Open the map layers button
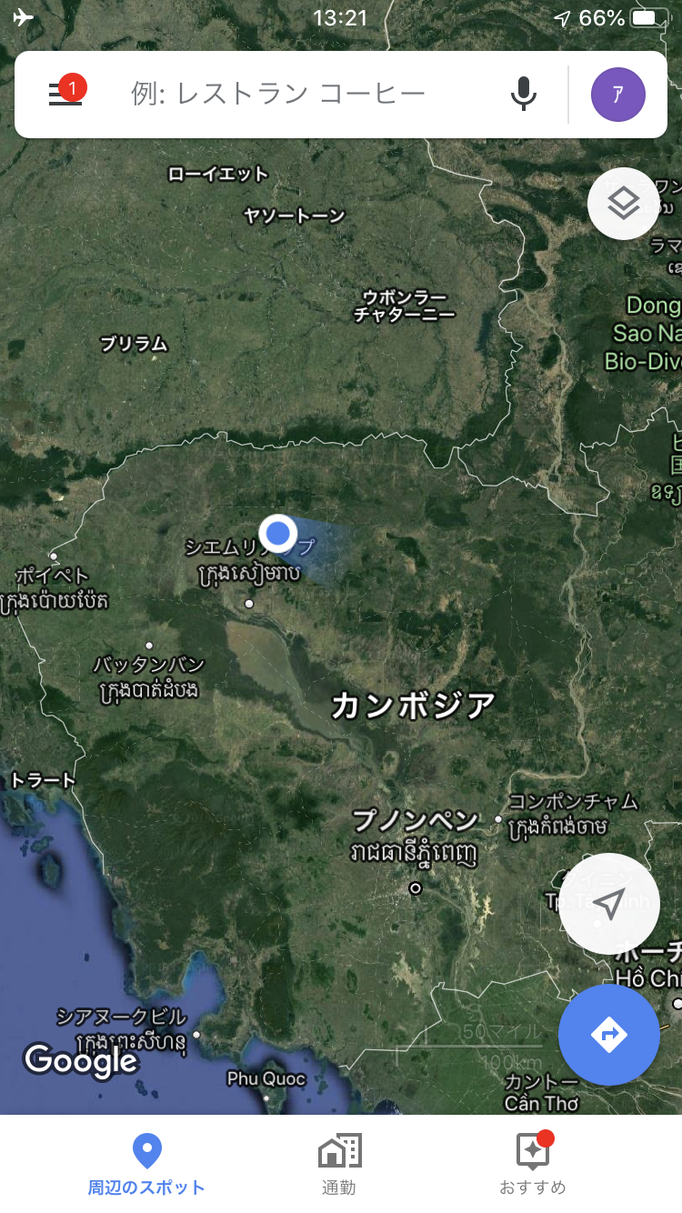 click(x=623, y=204)
